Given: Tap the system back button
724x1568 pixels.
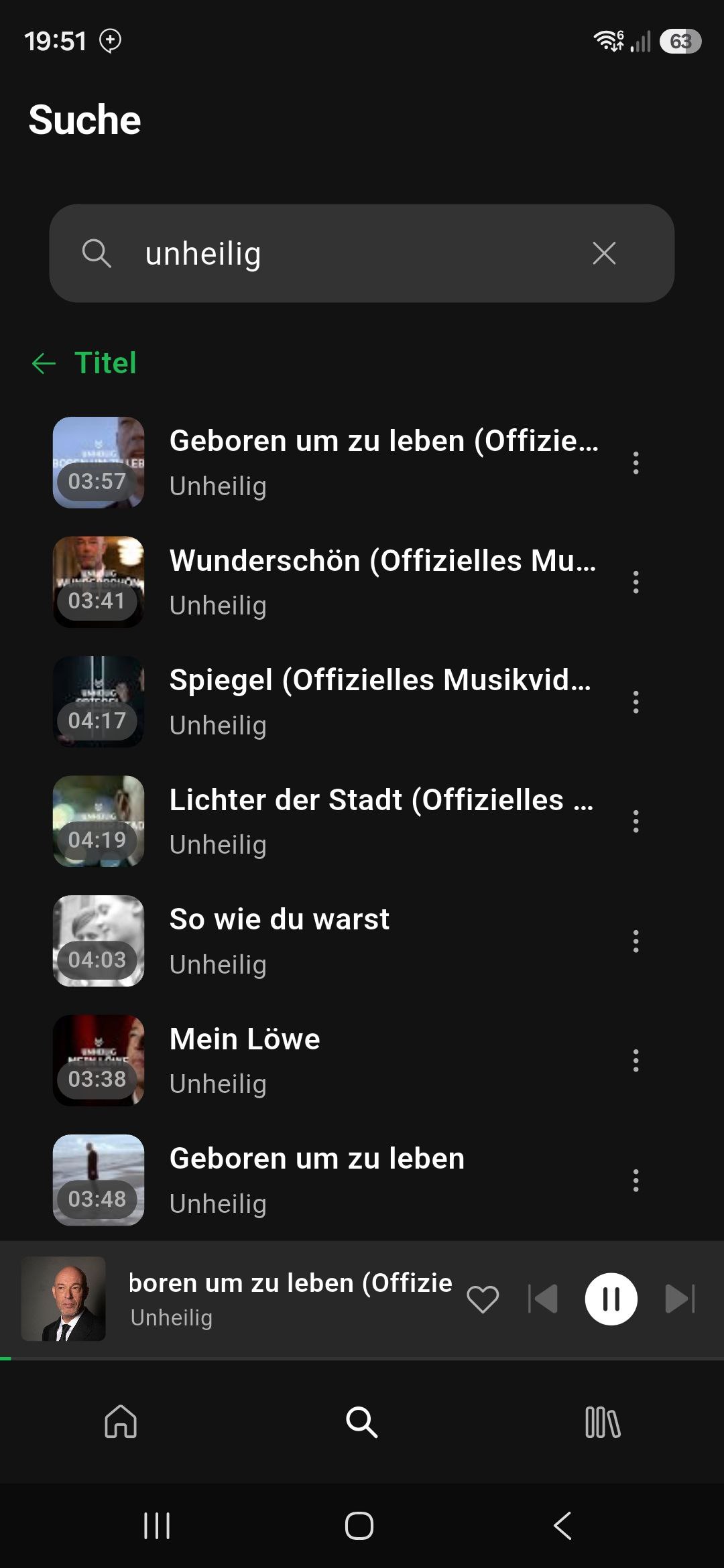Looking at the screenshot, I should 562,1526.
